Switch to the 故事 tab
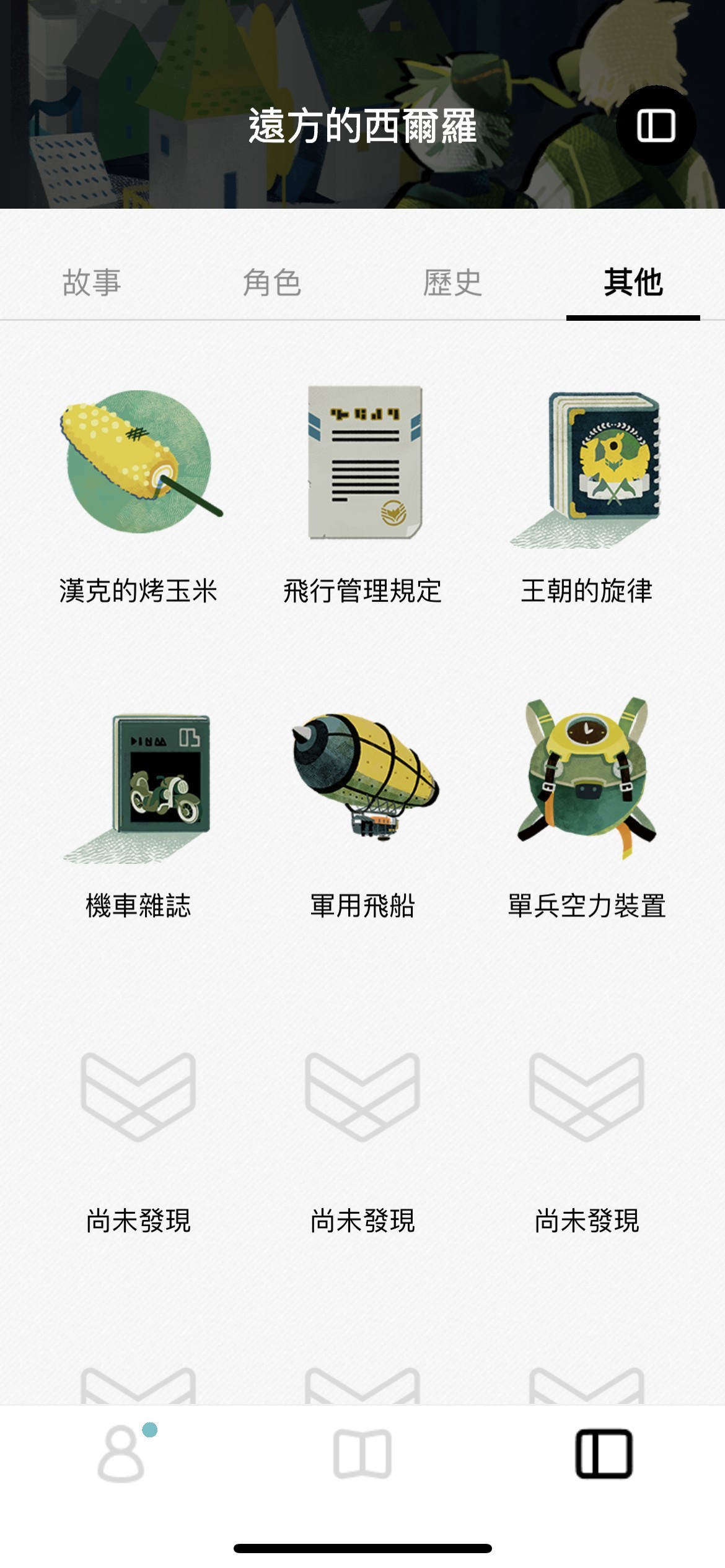The width and height of the screenshot is (725, 1568). [x=92, y=283]
